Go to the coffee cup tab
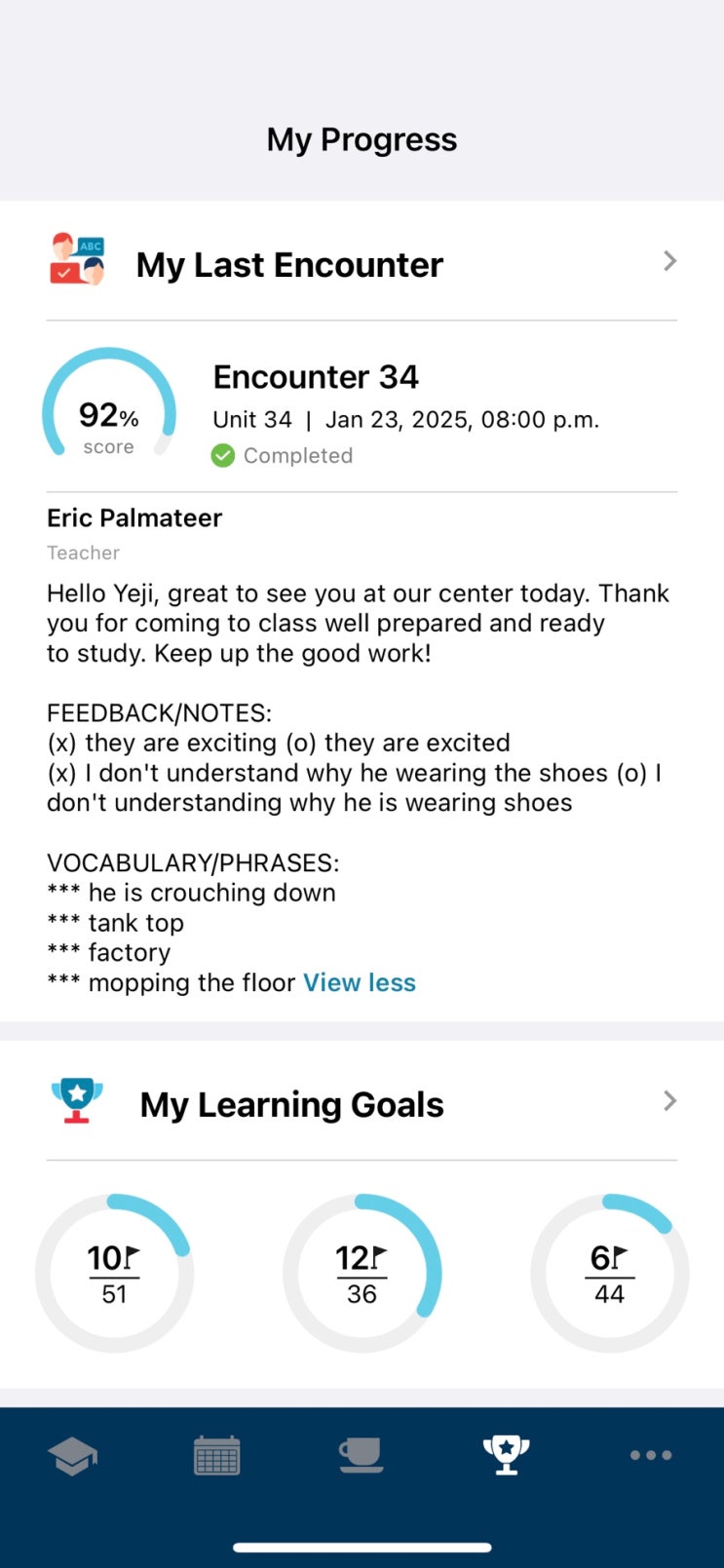724x1568 pixels. click(362, 1455)
